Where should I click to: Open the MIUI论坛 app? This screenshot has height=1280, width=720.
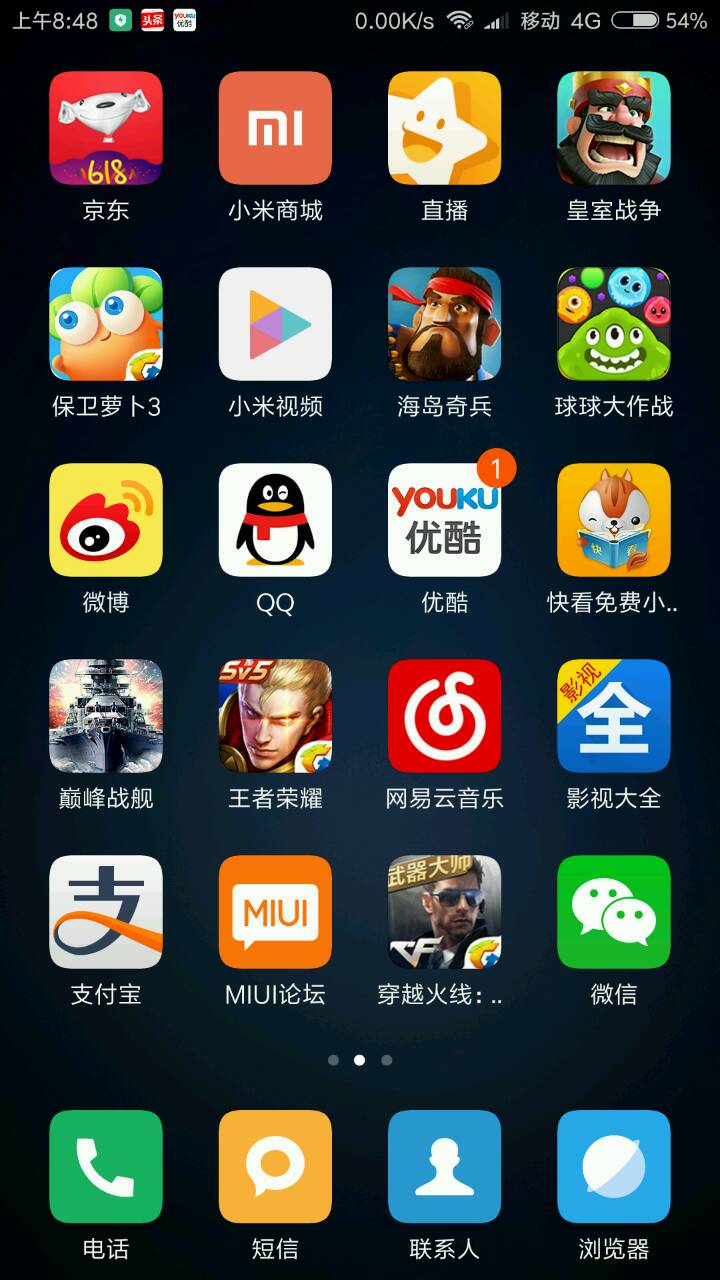275,912
